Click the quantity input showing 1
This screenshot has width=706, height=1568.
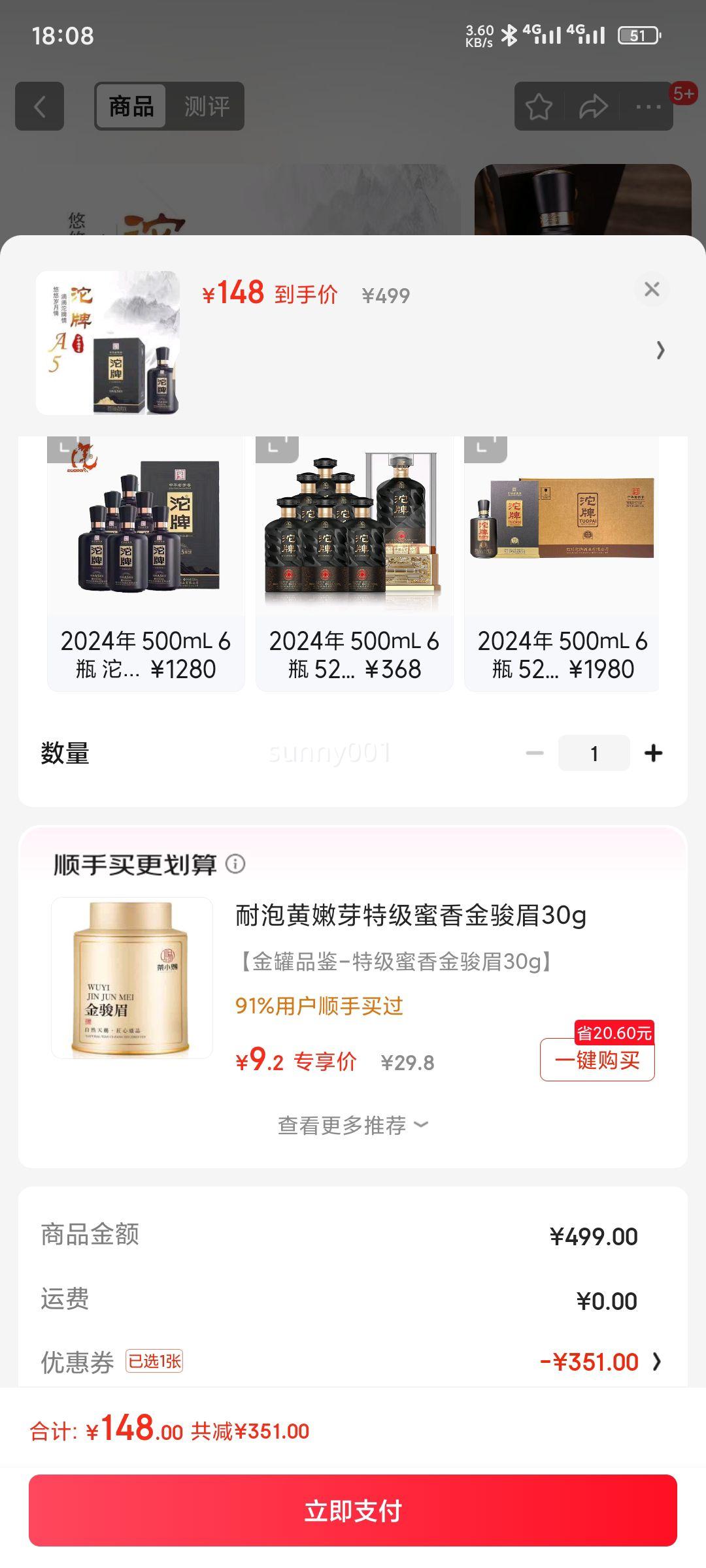pos(592,753)
